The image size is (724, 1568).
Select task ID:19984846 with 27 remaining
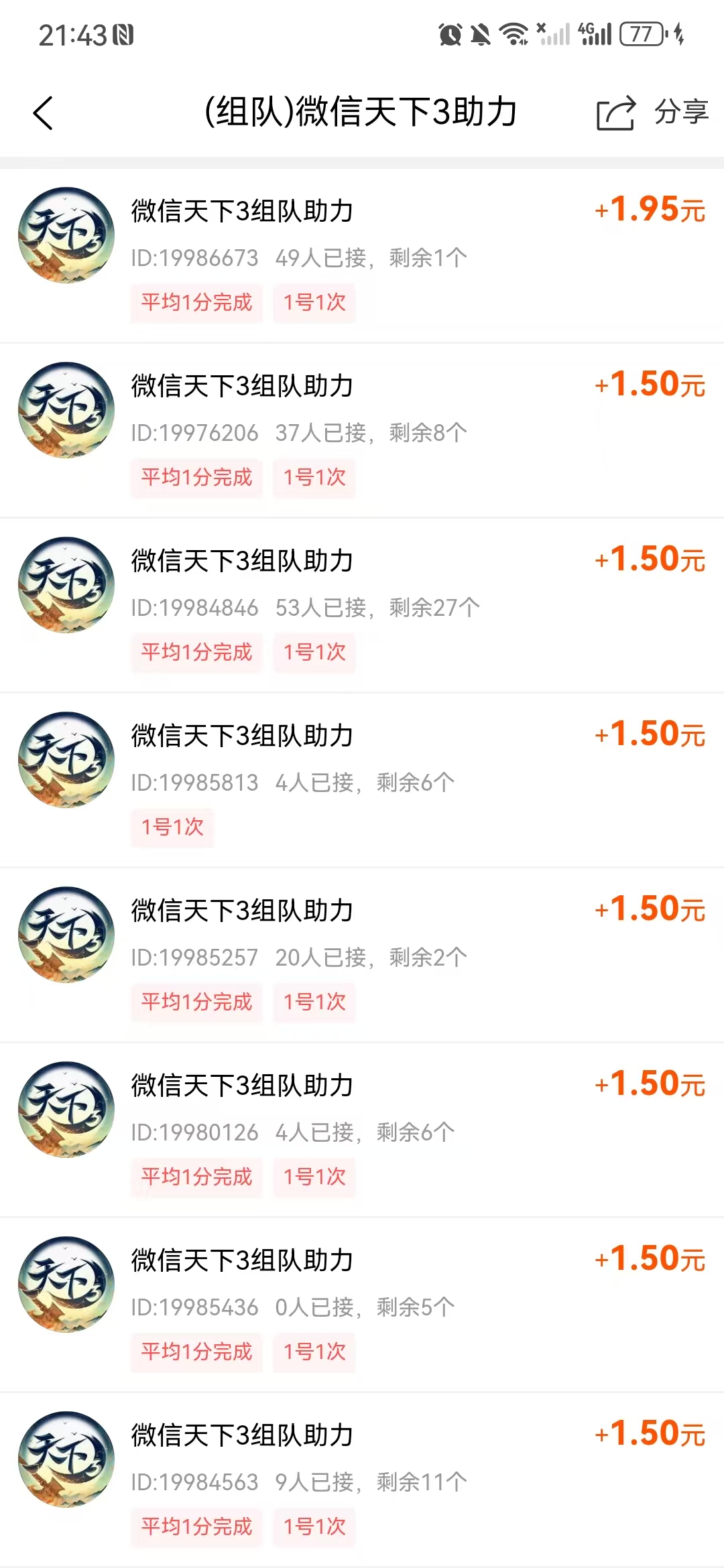(362, 605)
